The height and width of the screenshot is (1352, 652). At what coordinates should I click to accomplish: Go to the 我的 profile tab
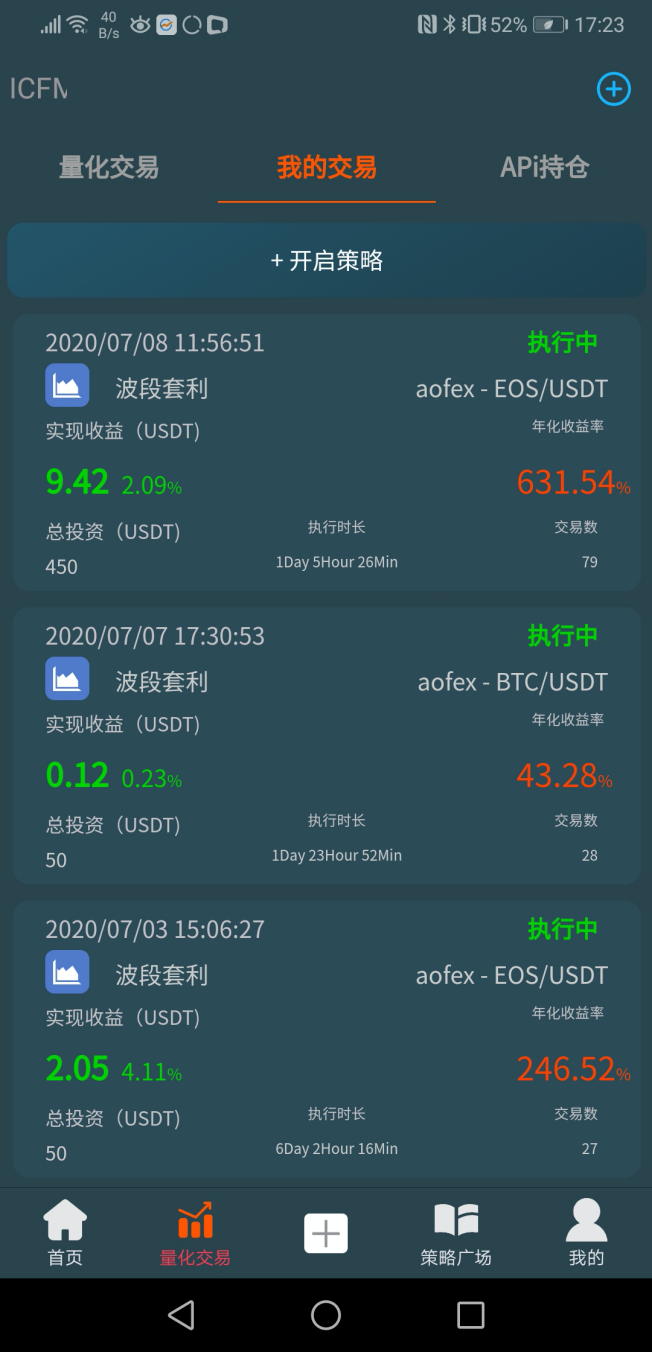586,1234
